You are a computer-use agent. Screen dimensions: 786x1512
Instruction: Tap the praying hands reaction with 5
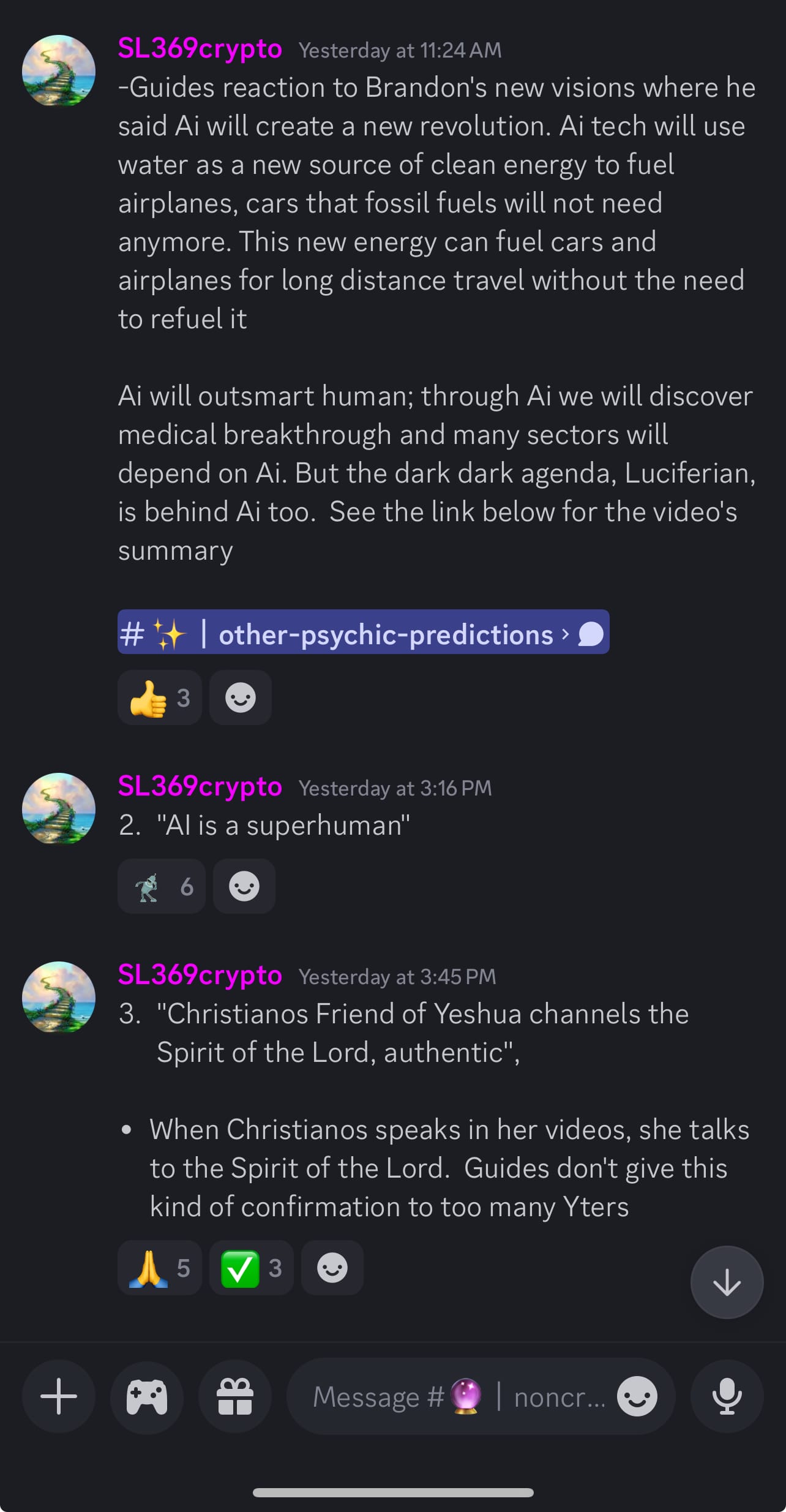[159, 1268]
